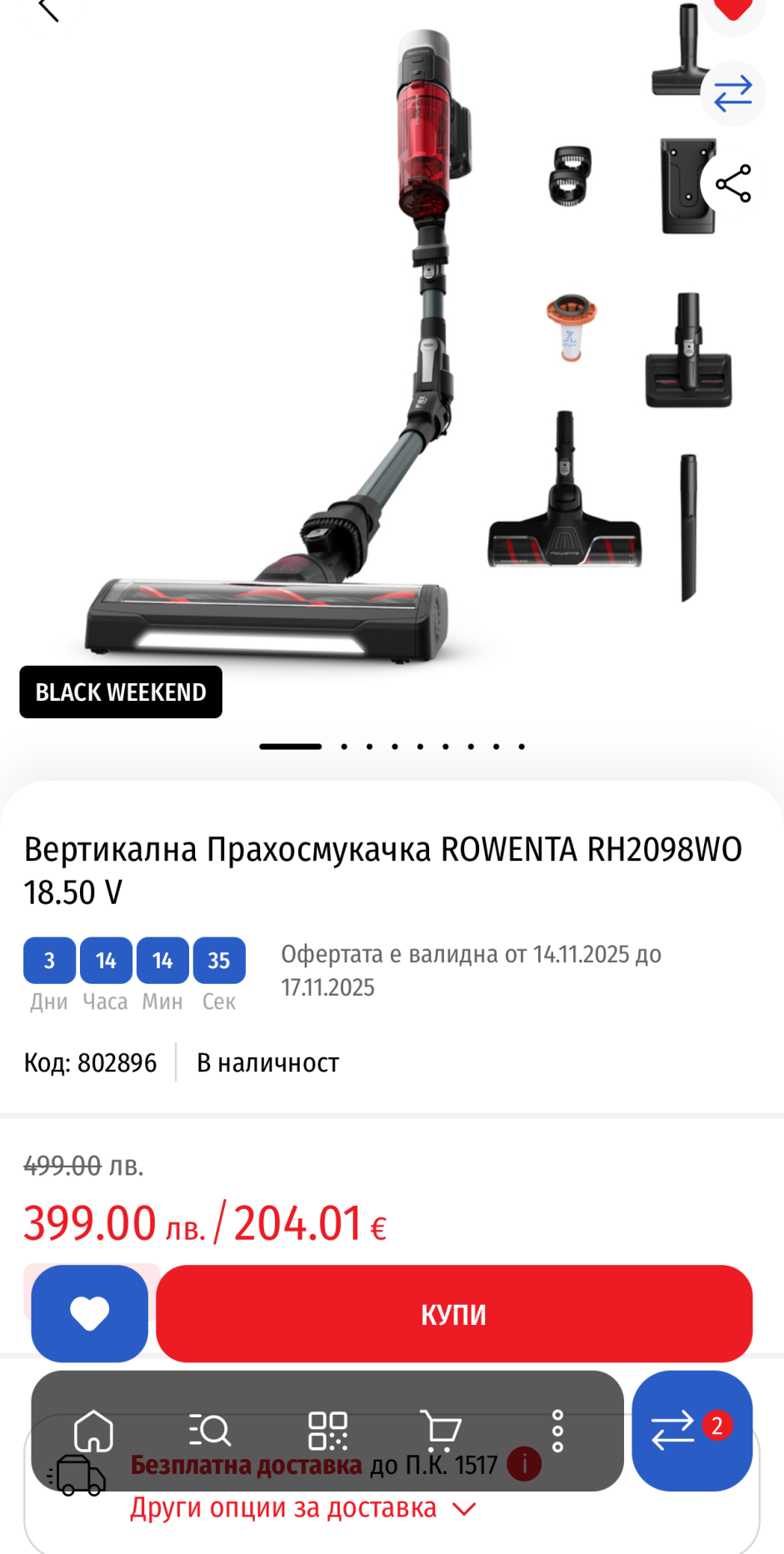
Task: Open the three-dot more menu
Action: coord(557,1431)
